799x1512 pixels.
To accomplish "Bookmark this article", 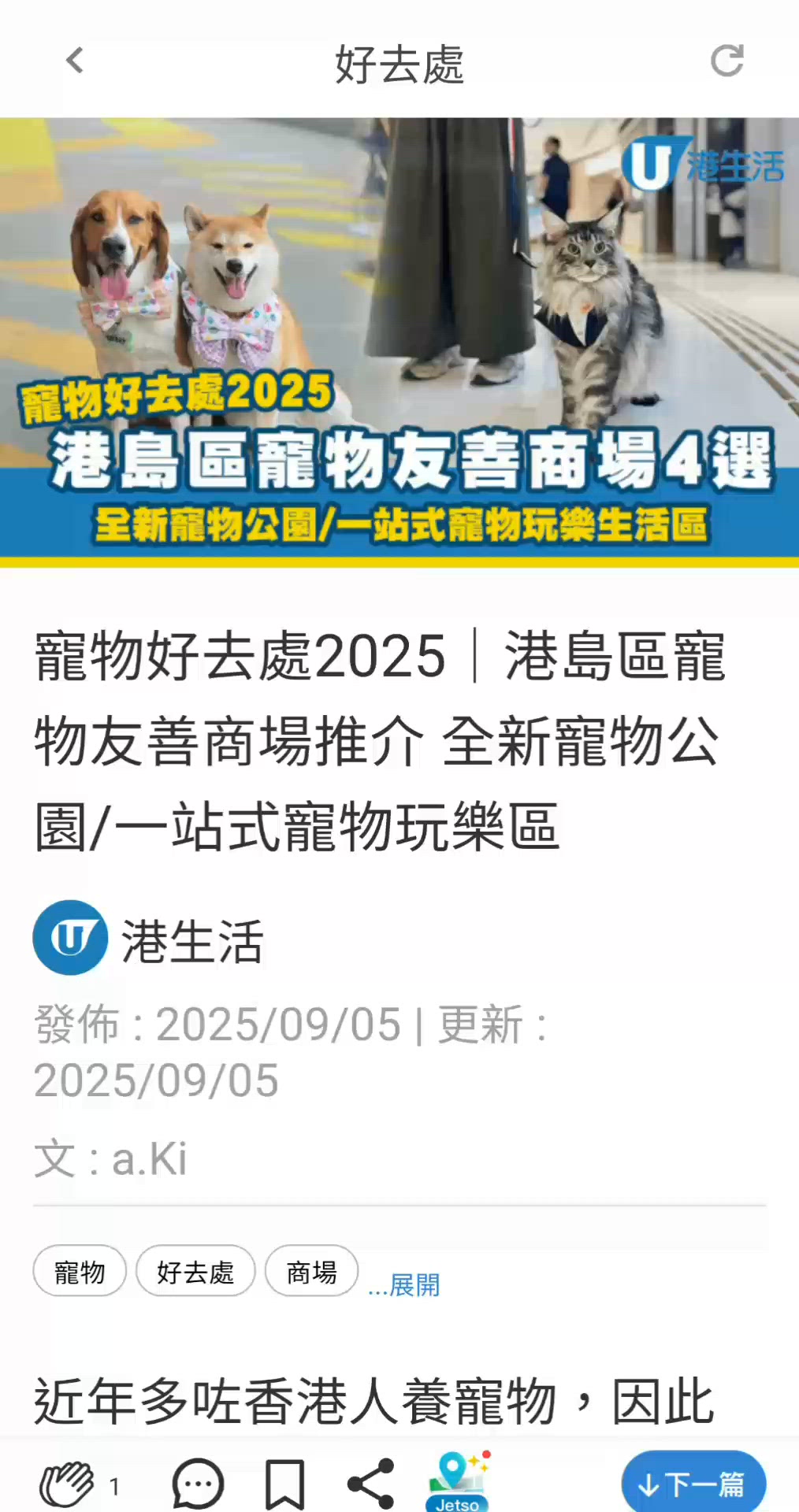I will pyautogui.click(x=284, y=1484).
